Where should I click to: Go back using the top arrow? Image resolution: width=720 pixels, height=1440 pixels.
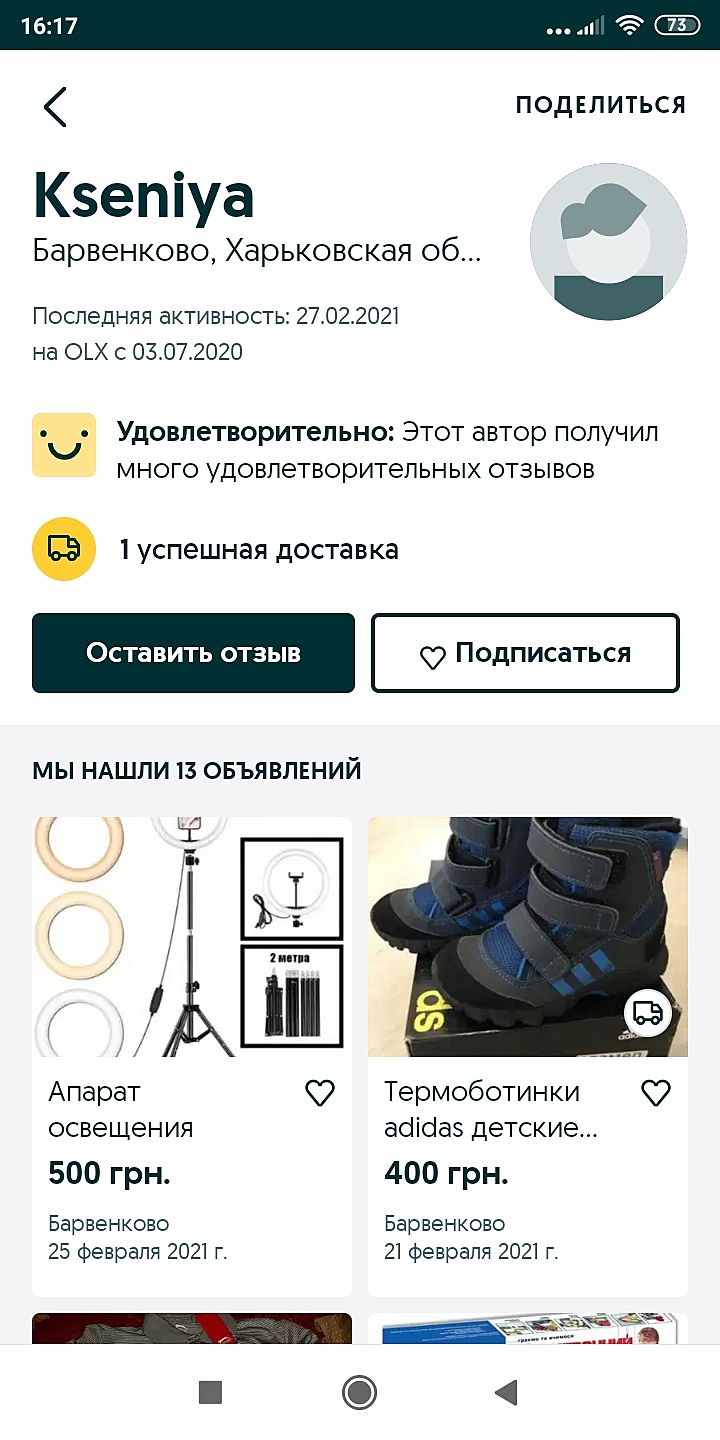[x=55, y=107]
